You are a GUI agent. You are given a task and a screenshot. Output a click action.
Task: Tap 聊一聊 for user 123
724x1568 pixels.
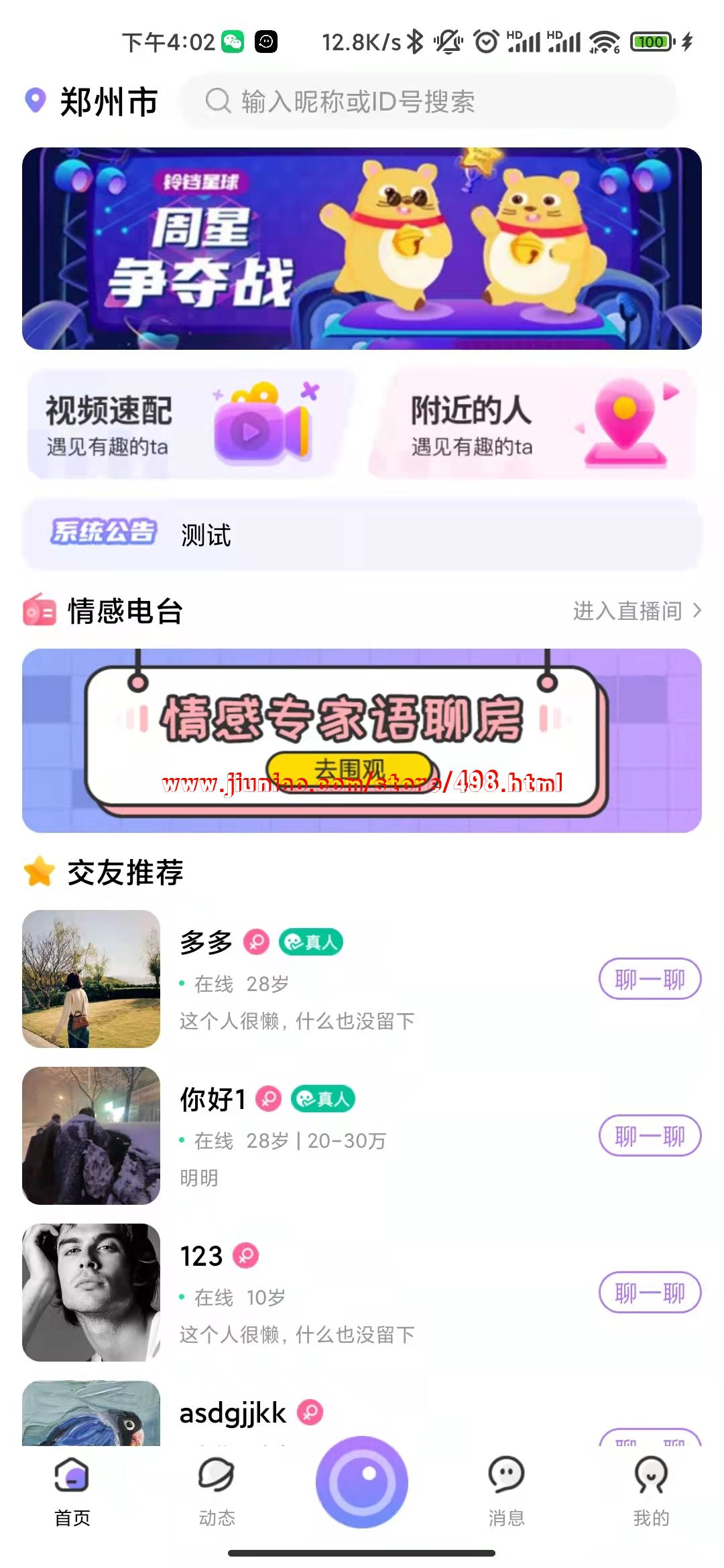coord(649,1293)
